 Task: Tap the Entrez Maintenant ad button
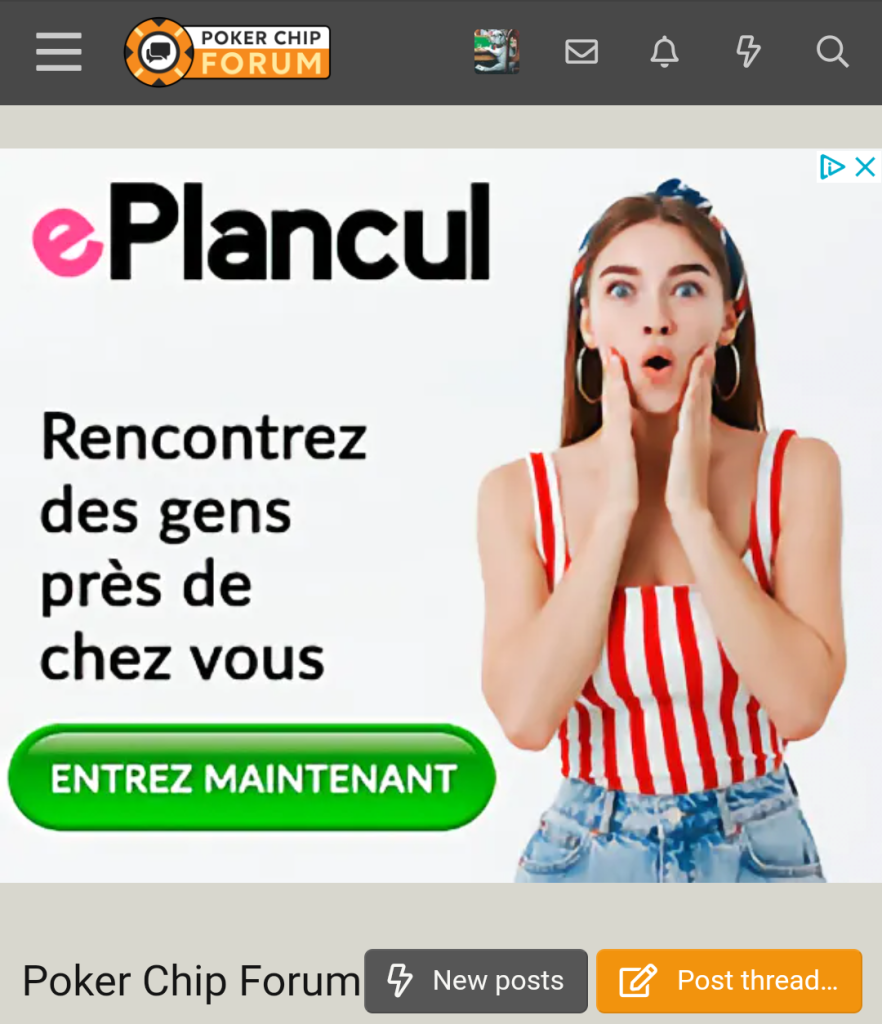(x=252, y=778)
